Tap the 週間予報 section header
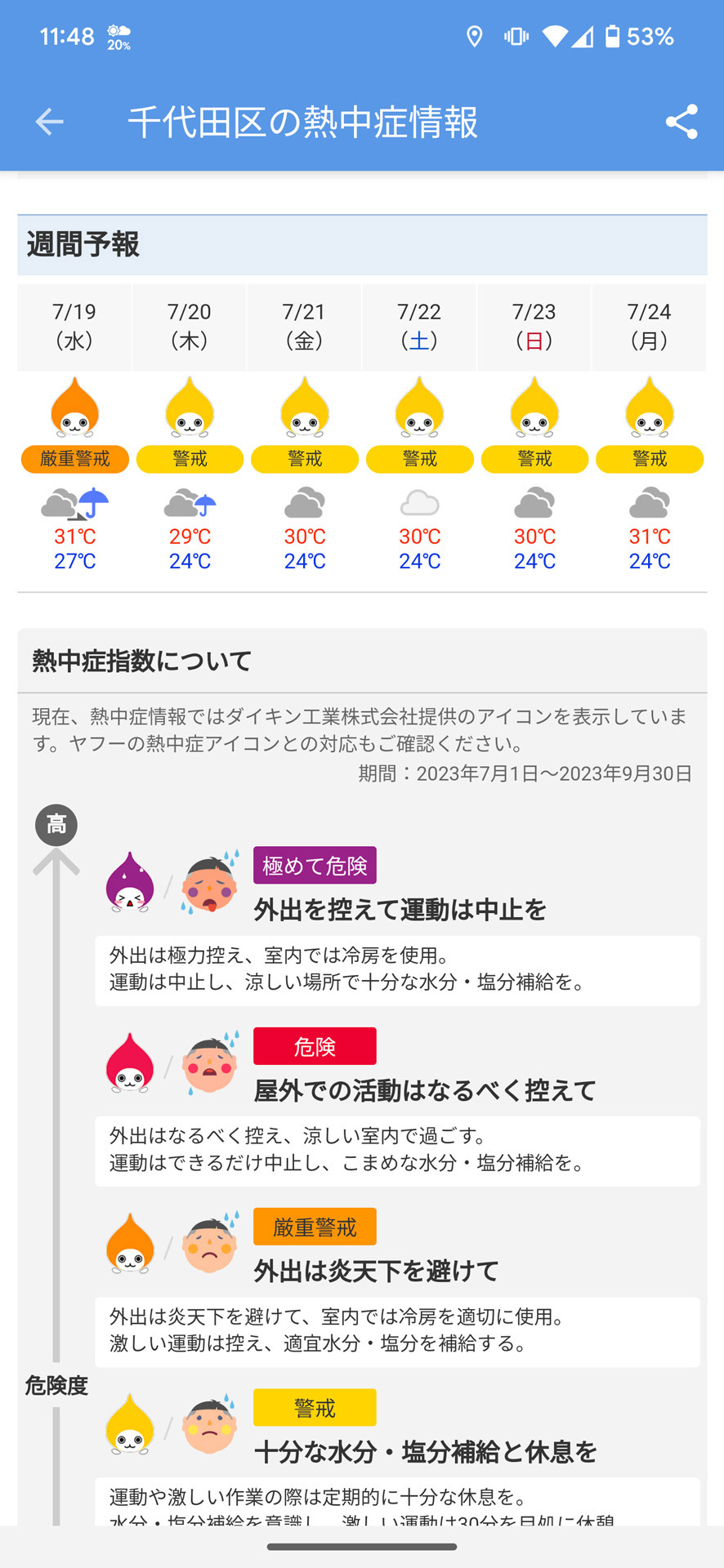 84,244
